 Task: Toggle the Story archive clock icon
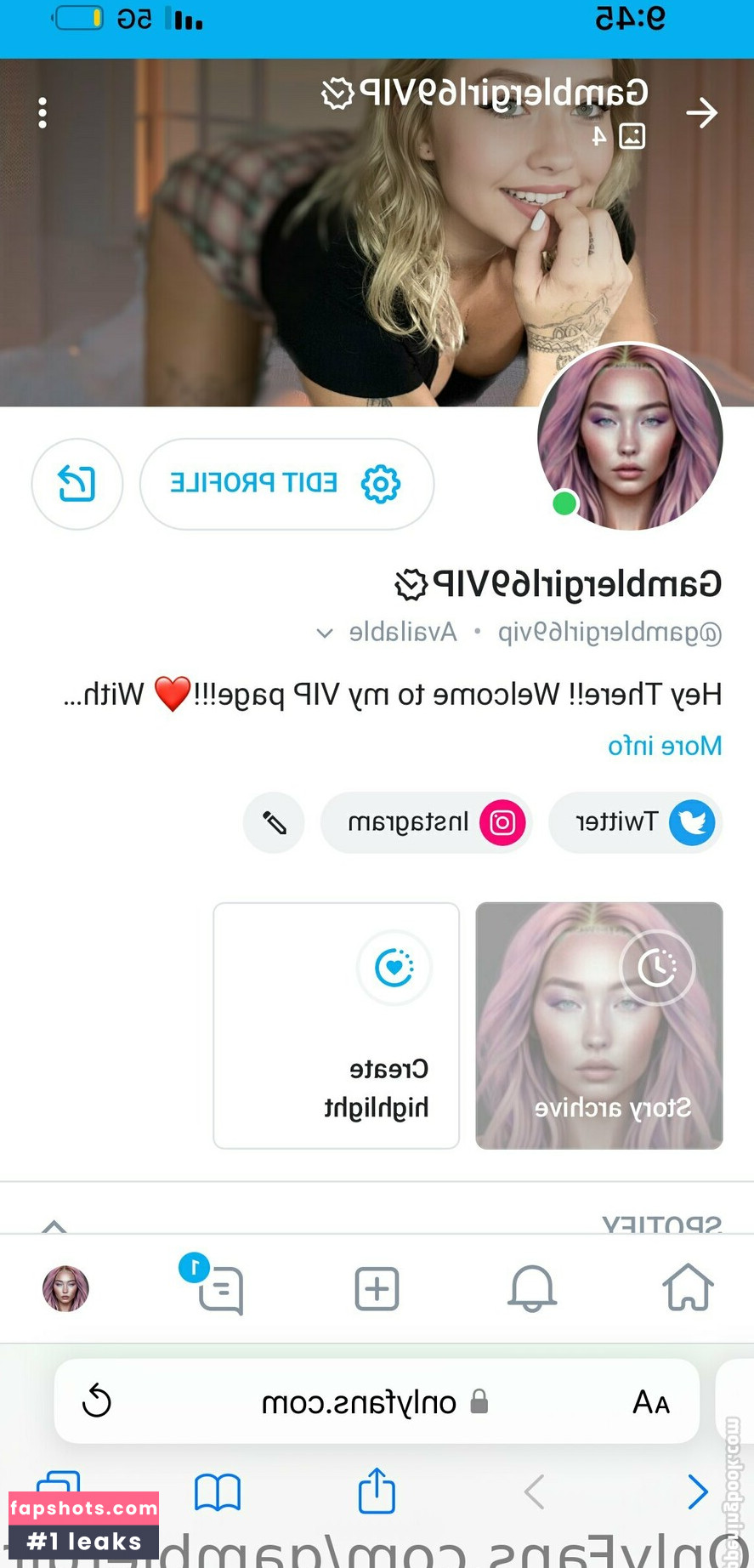(658, 968)
